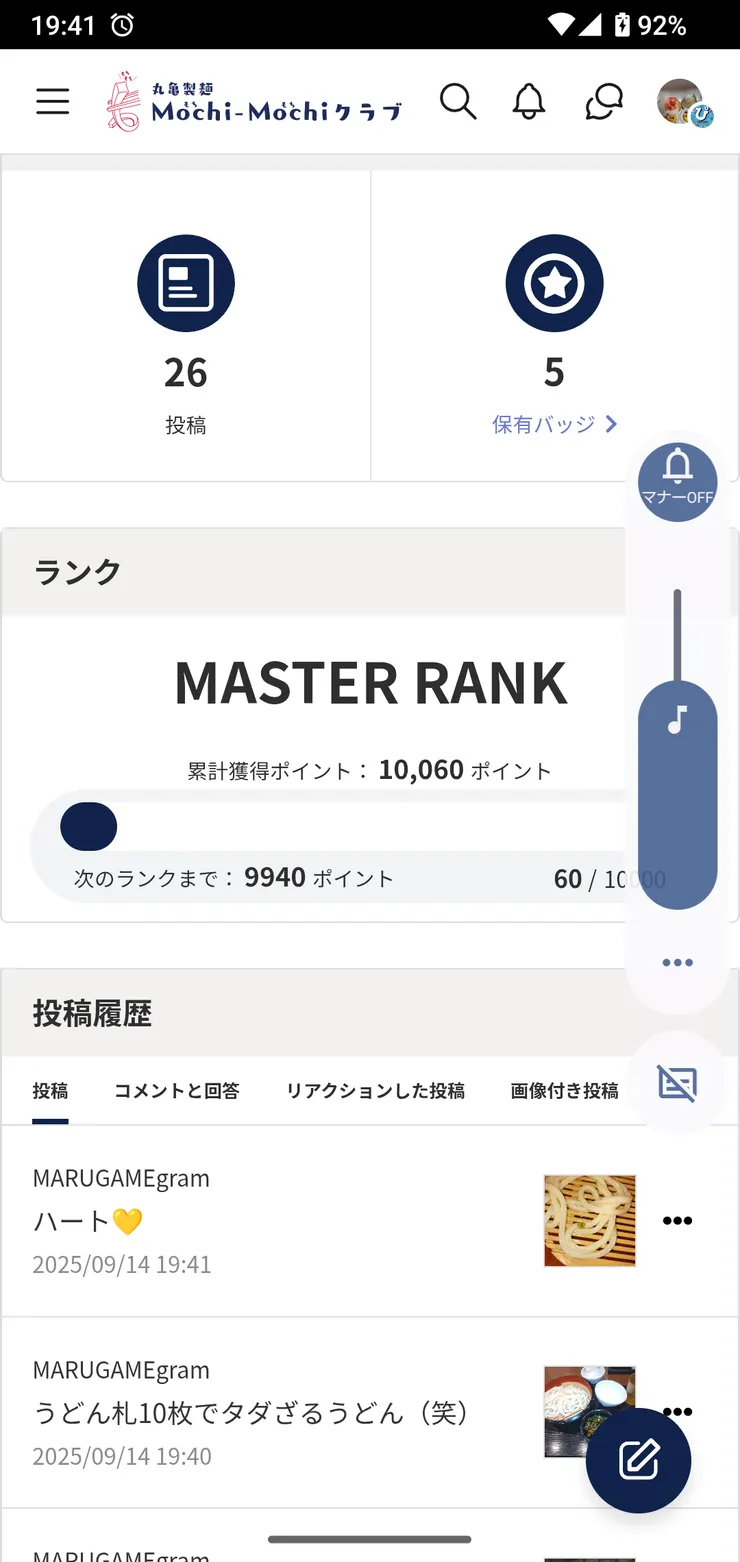Tap the mute overlay icon below the slider
Screen dimensions: 740x1562
click(677, 1083)
